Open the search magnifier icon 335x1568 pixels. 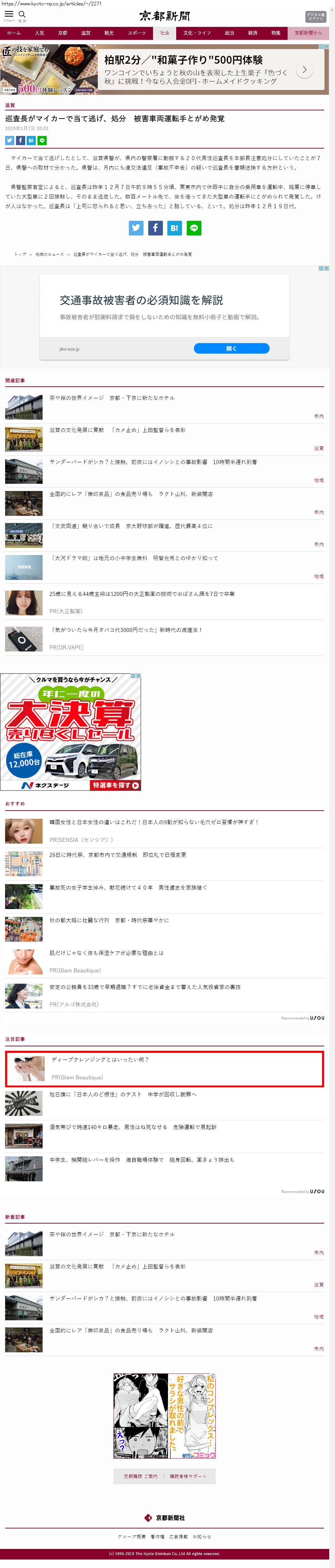click(22, 15)
